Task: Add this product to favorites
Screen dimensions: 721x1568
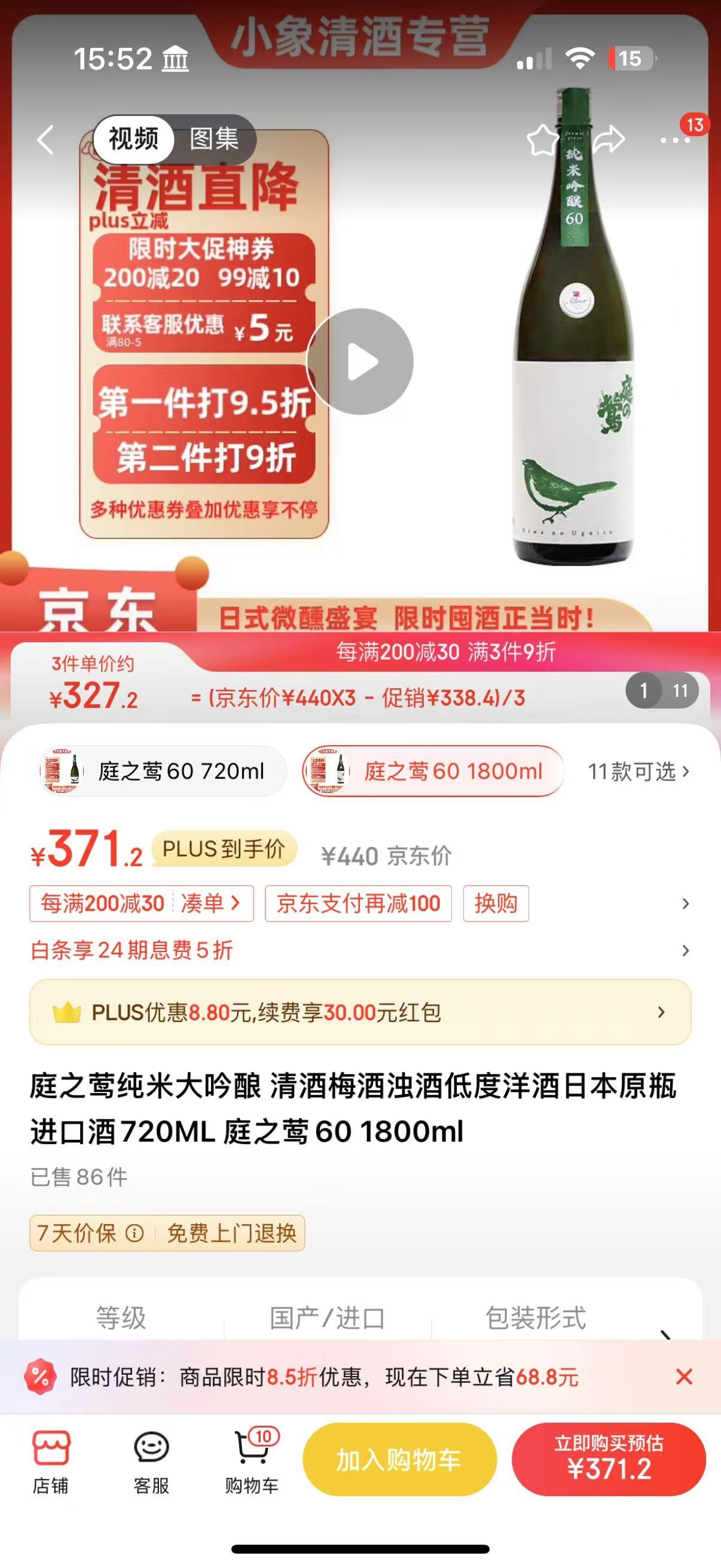Action: (542, 141)
